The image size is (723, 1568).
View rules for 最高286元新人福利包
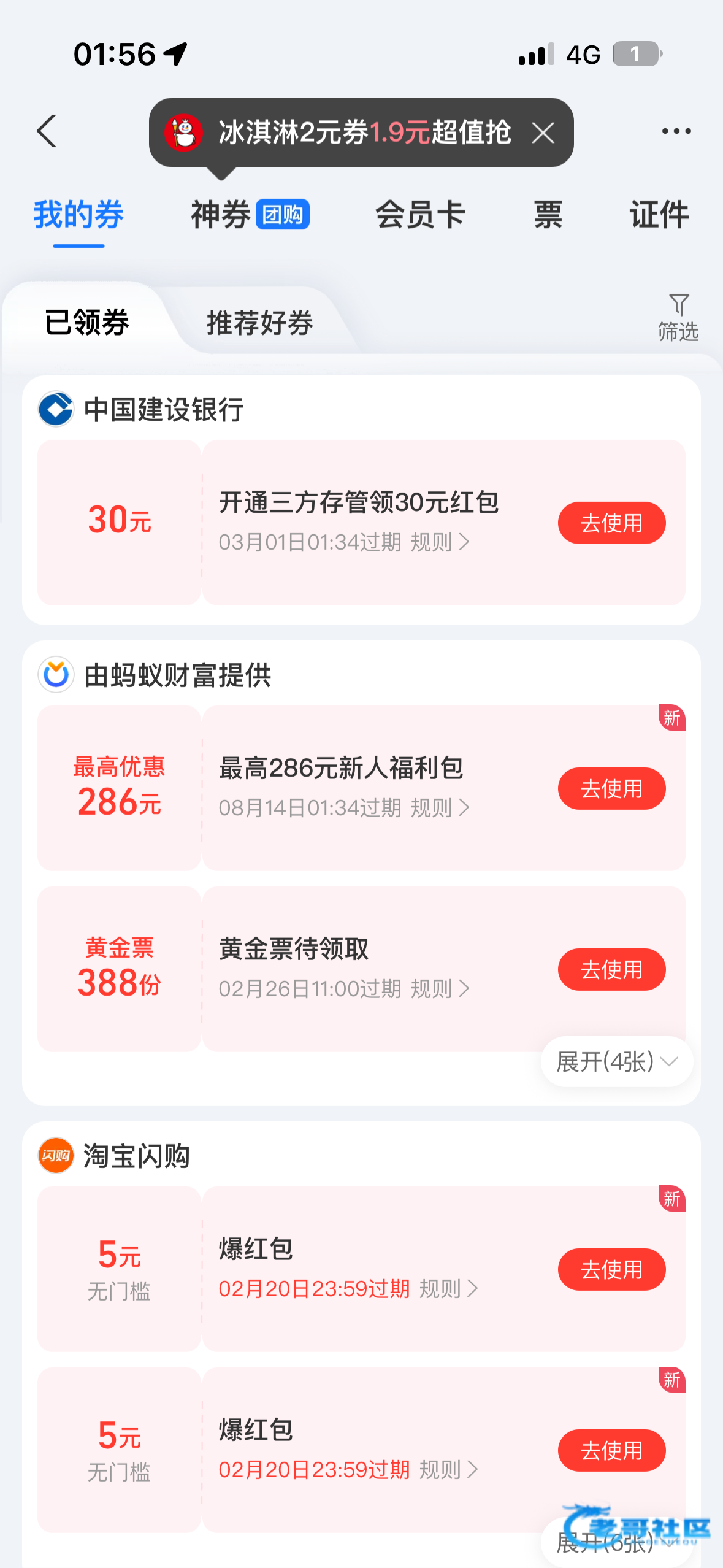click(x=439, y=808)
